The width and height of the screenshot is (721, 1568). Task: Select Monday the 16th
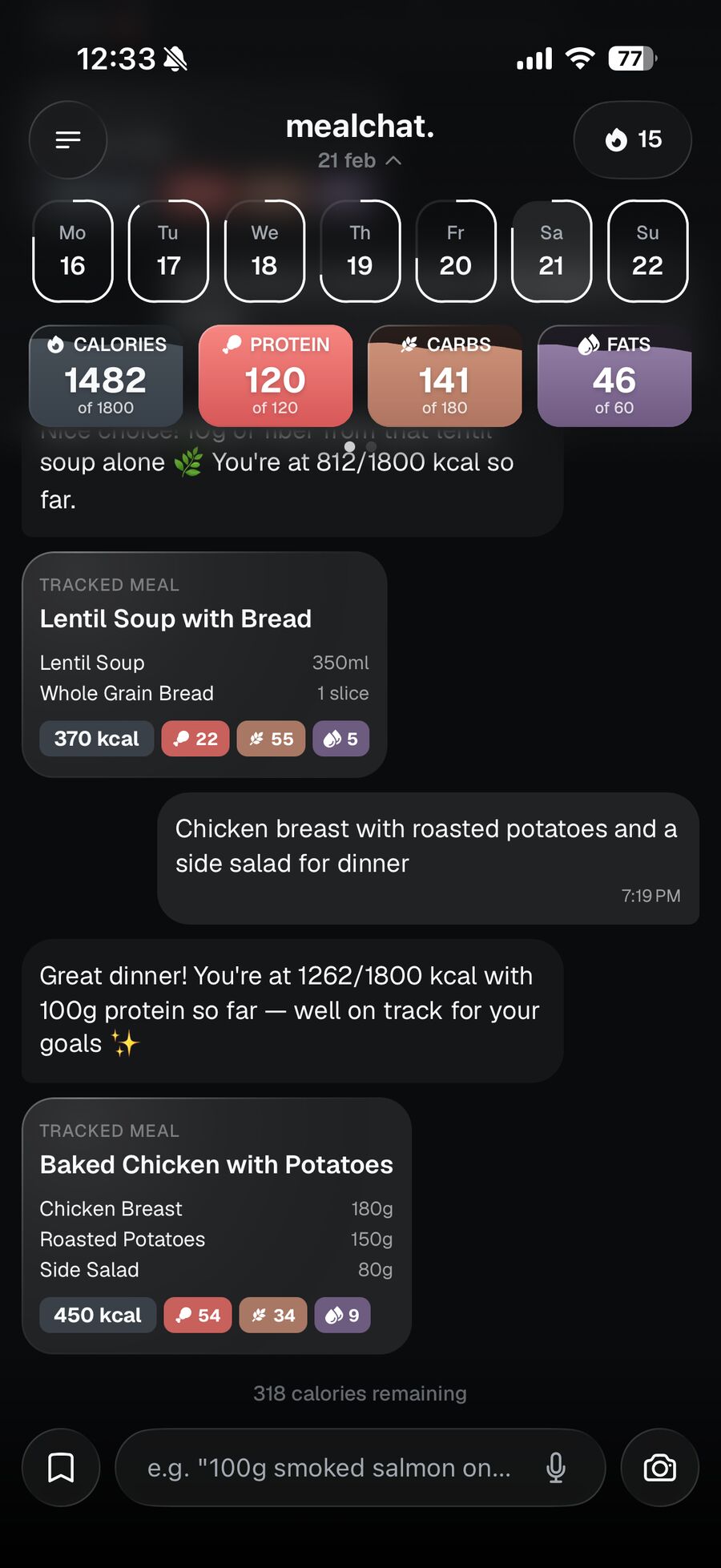coord(72,251)
